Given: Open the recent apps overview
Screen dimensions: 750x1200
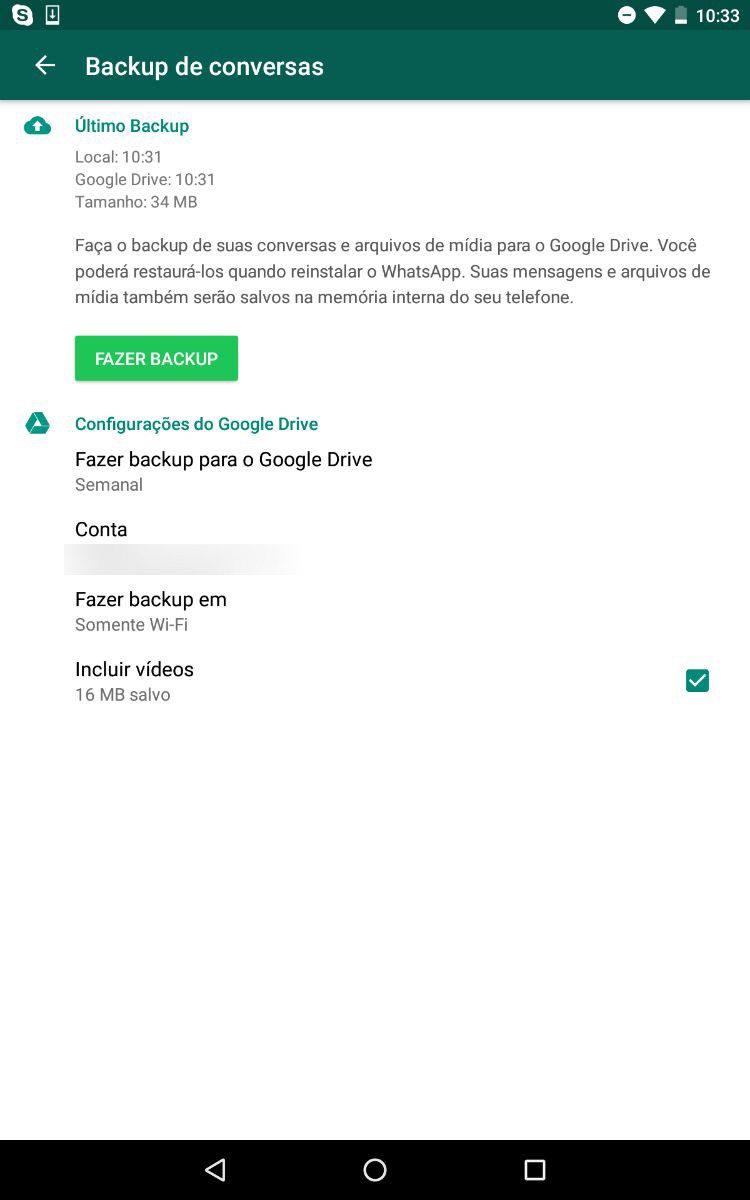Looking at the screenshot, I should [535, 1169].
